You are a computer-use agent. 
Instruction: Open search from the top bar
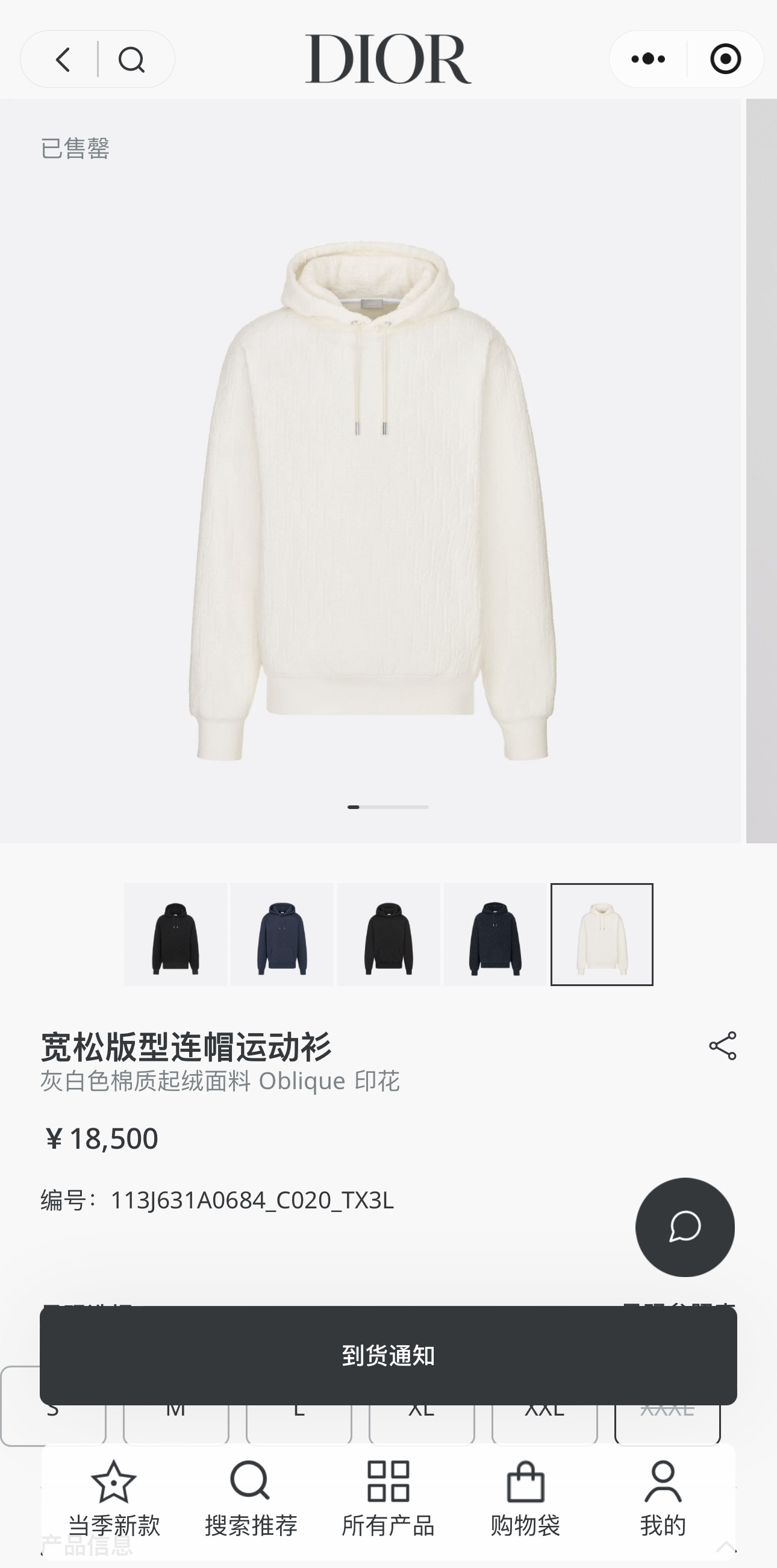click(131, 60)
